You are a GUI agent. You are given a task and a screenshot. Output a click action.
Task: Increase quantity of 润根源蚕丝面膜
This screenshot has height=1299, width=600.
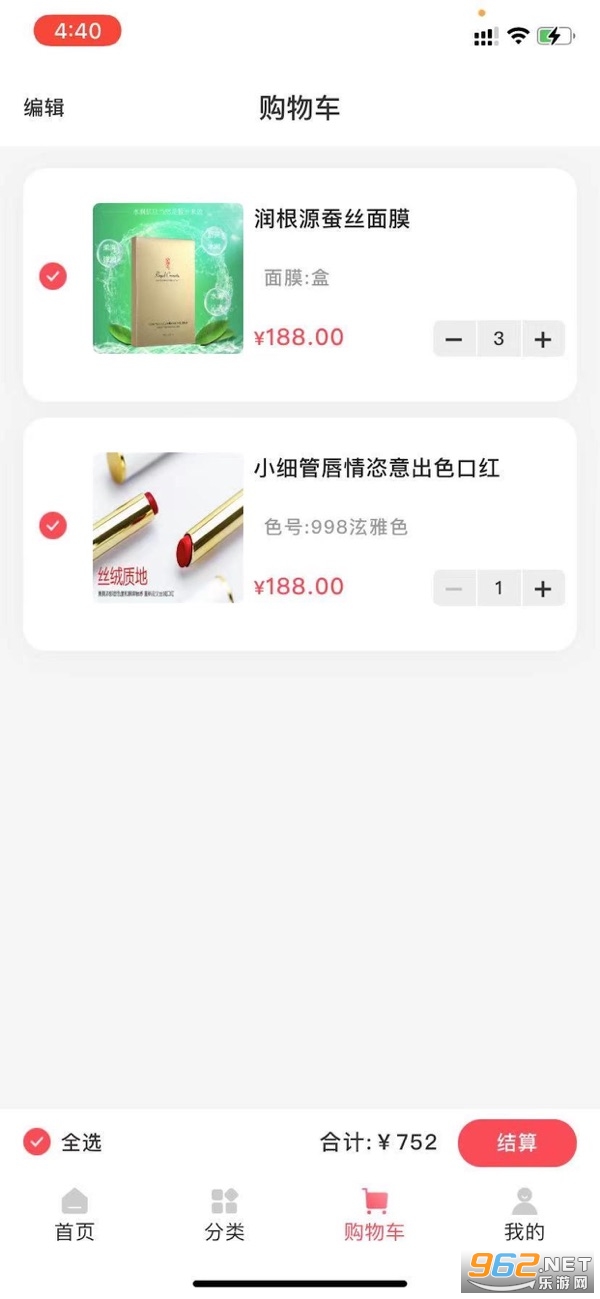pyautogui.click(x=543, y=339)
